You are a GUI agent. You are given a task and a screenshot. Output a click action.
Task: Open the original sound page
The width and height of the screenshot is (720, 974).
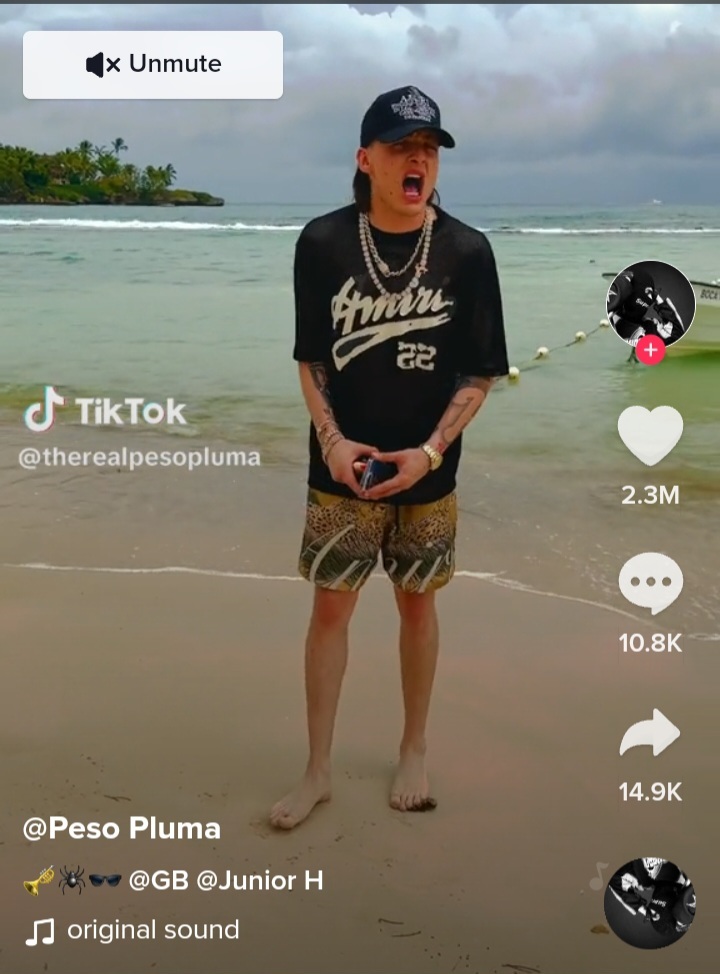pos(152,930)
